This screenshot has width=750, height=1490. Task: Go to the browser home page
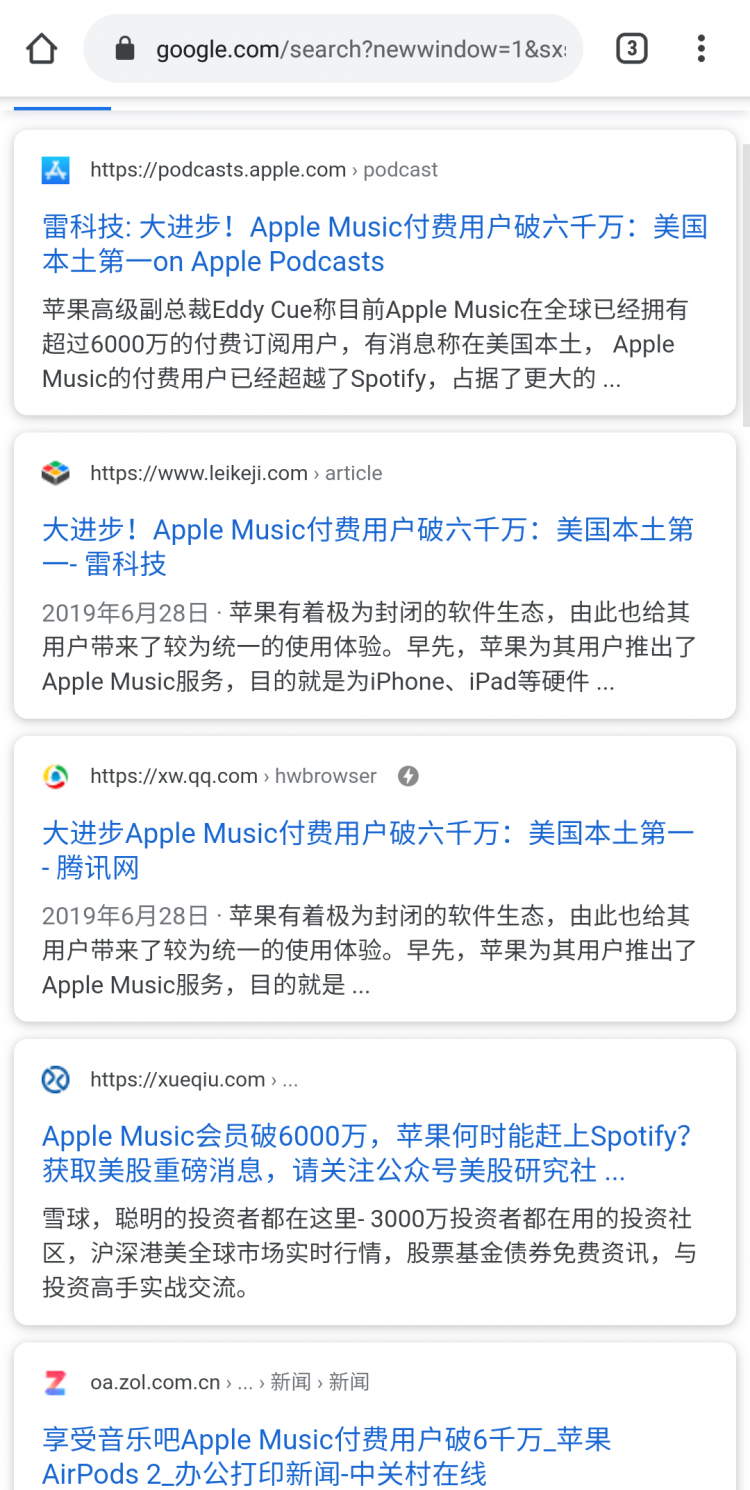coord(41,48)
